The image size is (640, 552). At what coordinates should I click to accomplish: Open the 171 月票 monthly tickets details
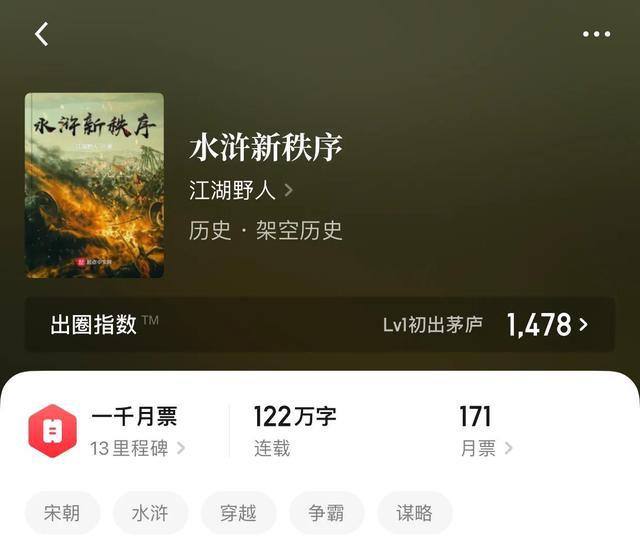click(486, 431)
